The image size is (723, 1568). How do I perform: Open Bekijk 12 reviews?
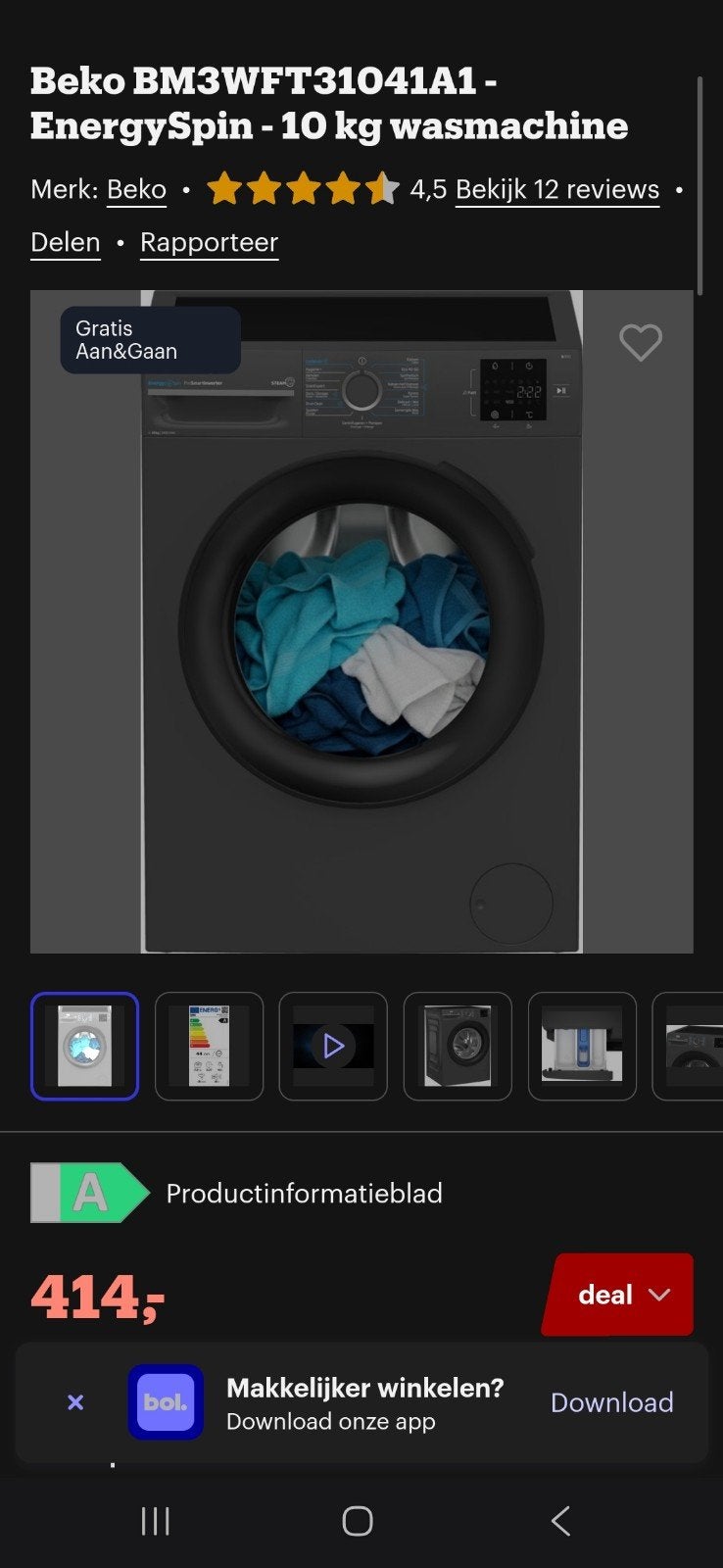[557, 189]
